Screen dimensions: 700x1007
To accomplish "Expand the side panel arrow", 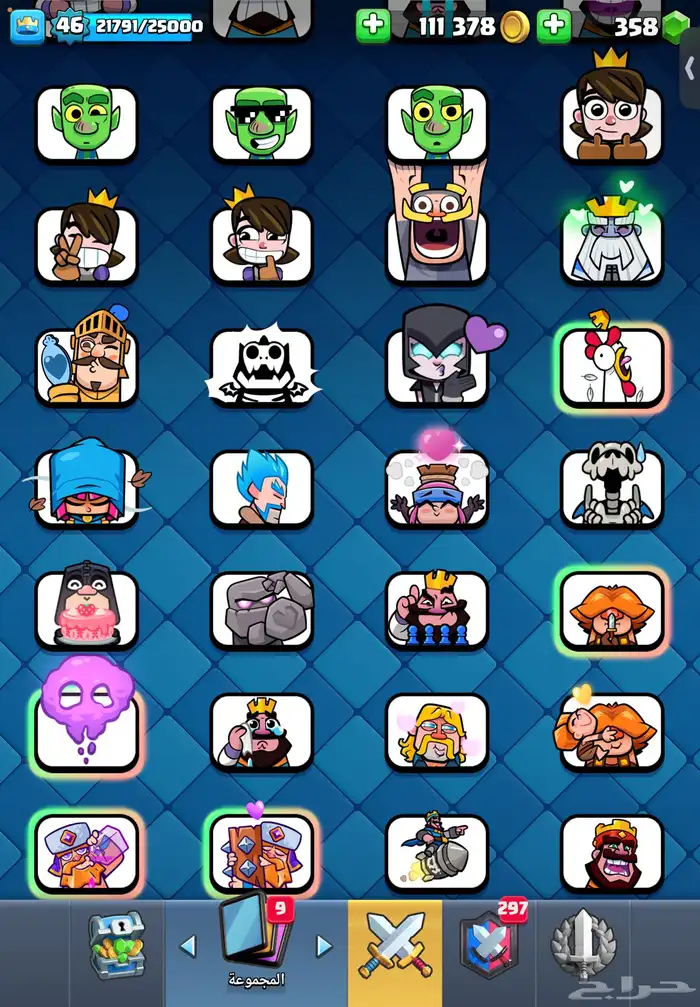I will point(689,67).
